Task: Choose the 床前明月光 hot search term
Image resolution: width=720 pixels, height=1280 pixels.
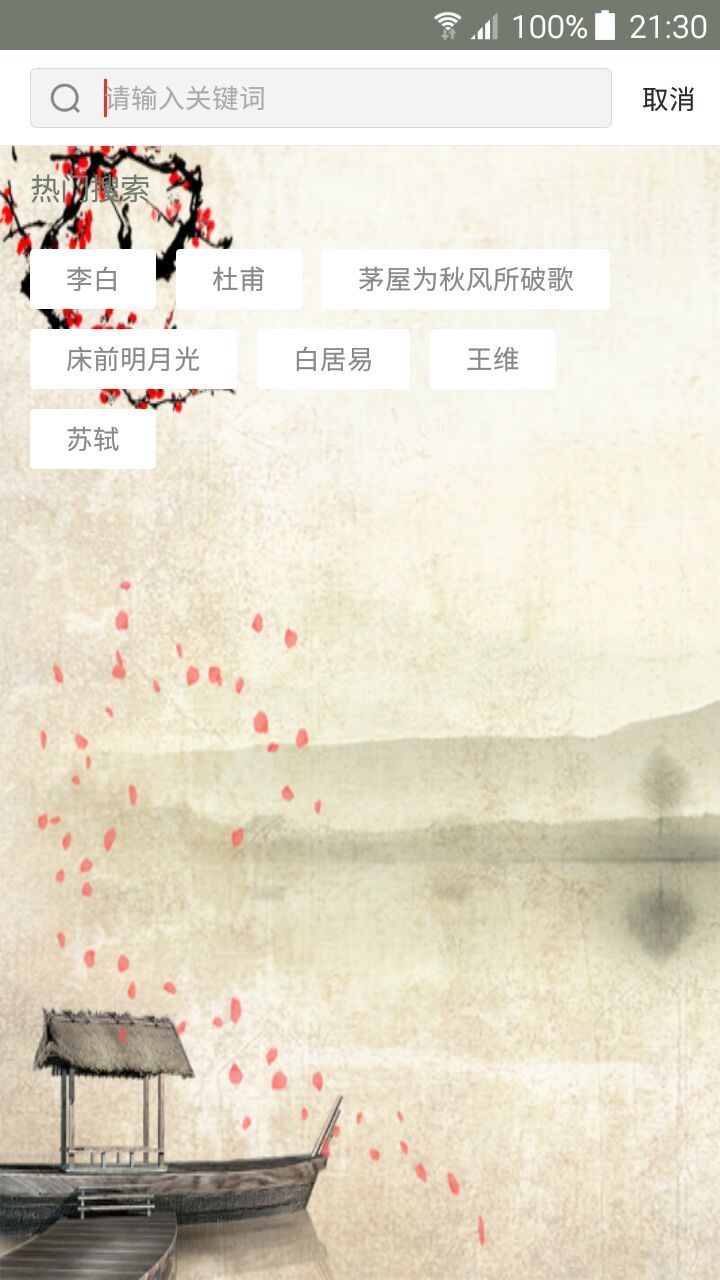Action: click(136, 359)
